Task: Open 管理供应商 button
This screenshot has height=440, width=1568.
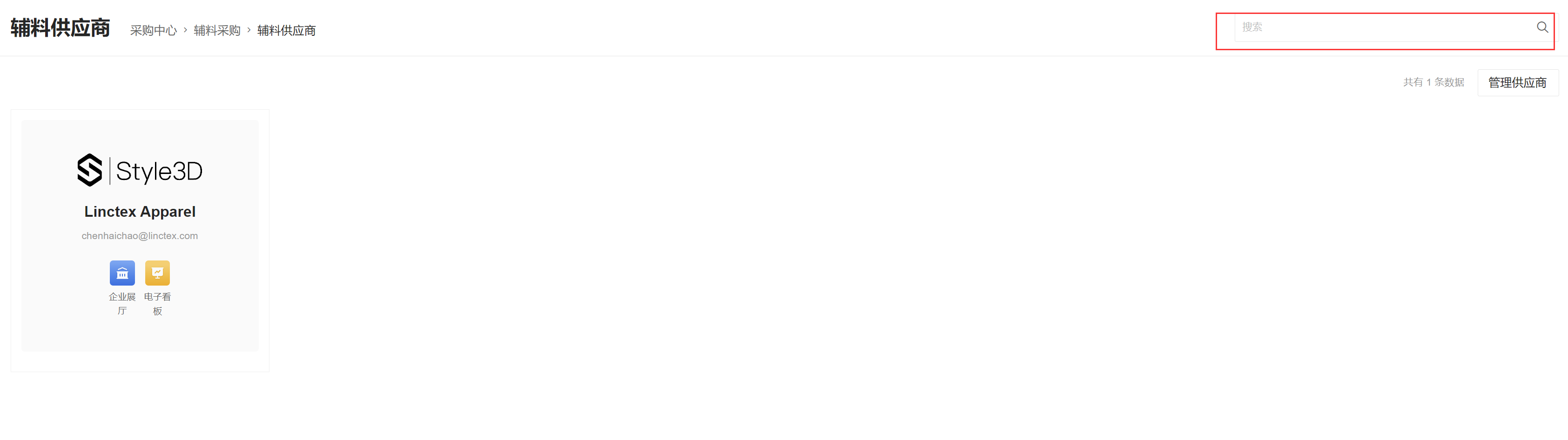Action: point(1517,83)
